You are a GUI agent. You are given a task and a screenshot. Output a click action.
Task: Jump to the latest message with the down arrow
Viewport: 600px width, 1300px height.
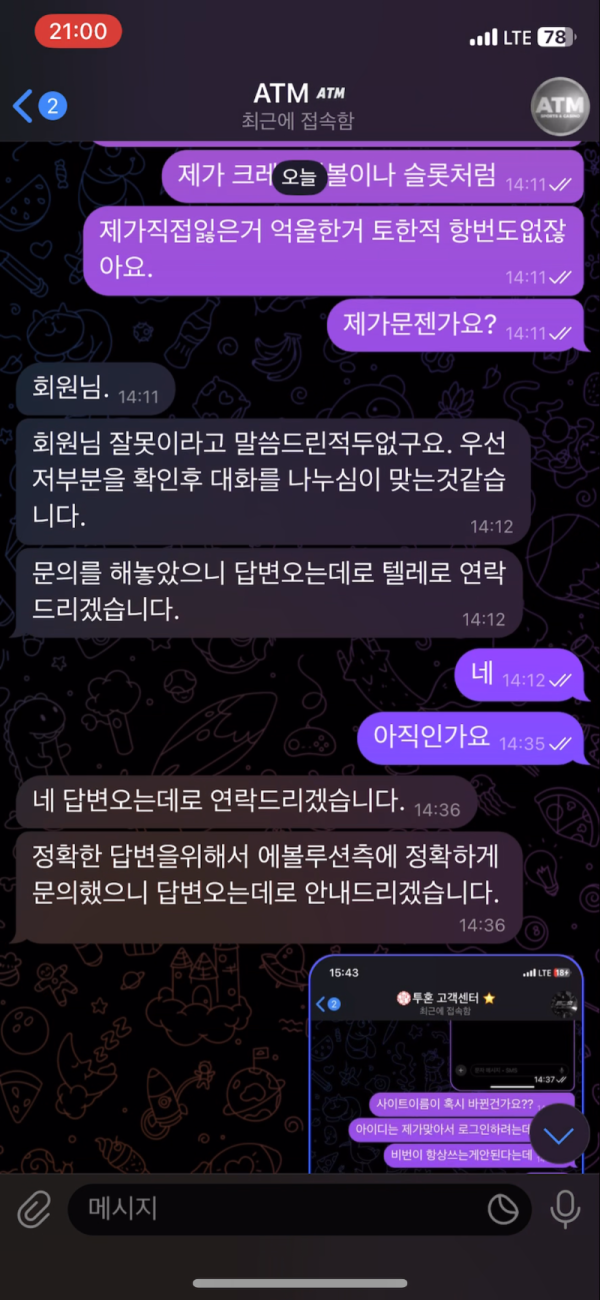pos(558,1135)
